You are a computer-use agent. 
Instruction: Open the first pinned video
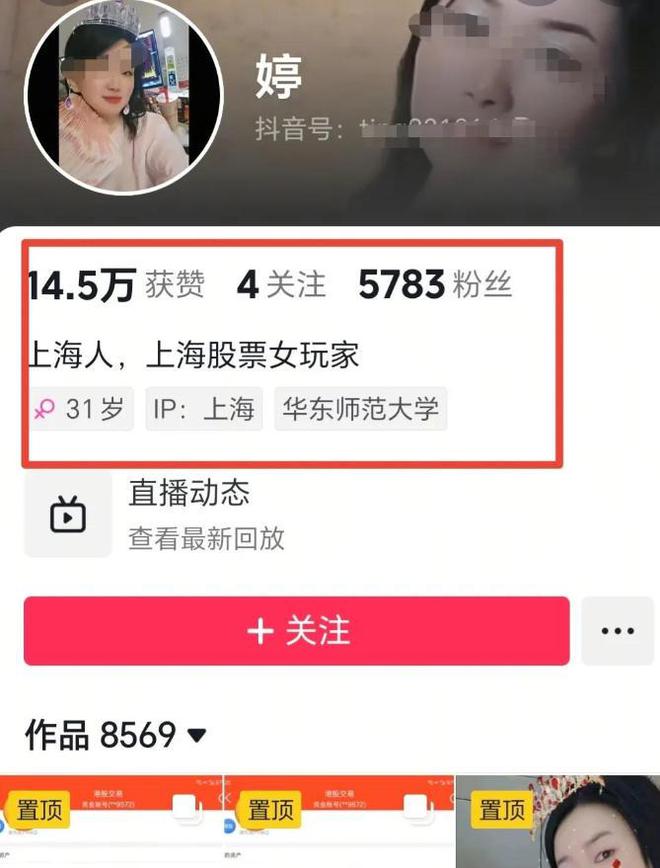110,822
